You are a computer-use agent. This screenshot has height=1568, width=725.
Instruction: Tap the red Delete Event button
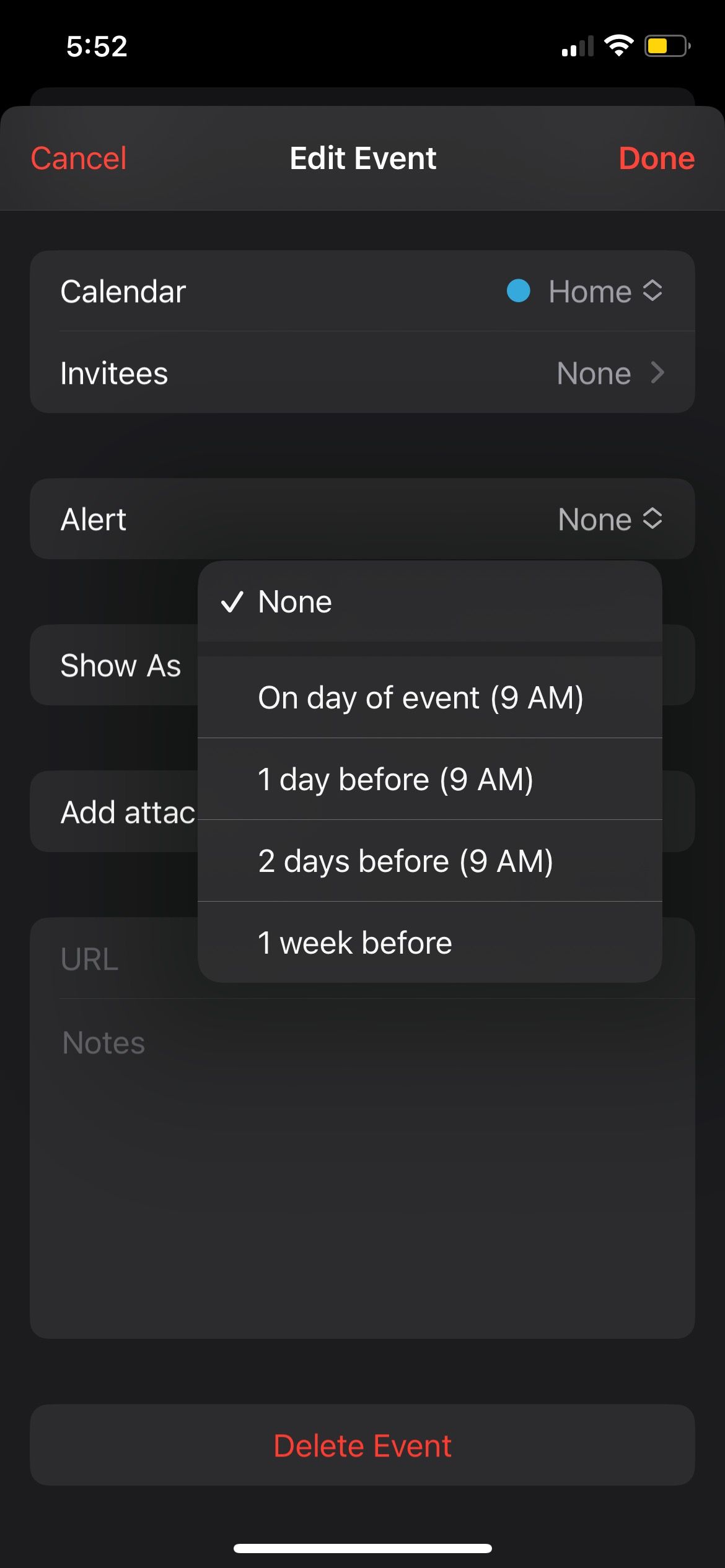tap(362, 1445)
